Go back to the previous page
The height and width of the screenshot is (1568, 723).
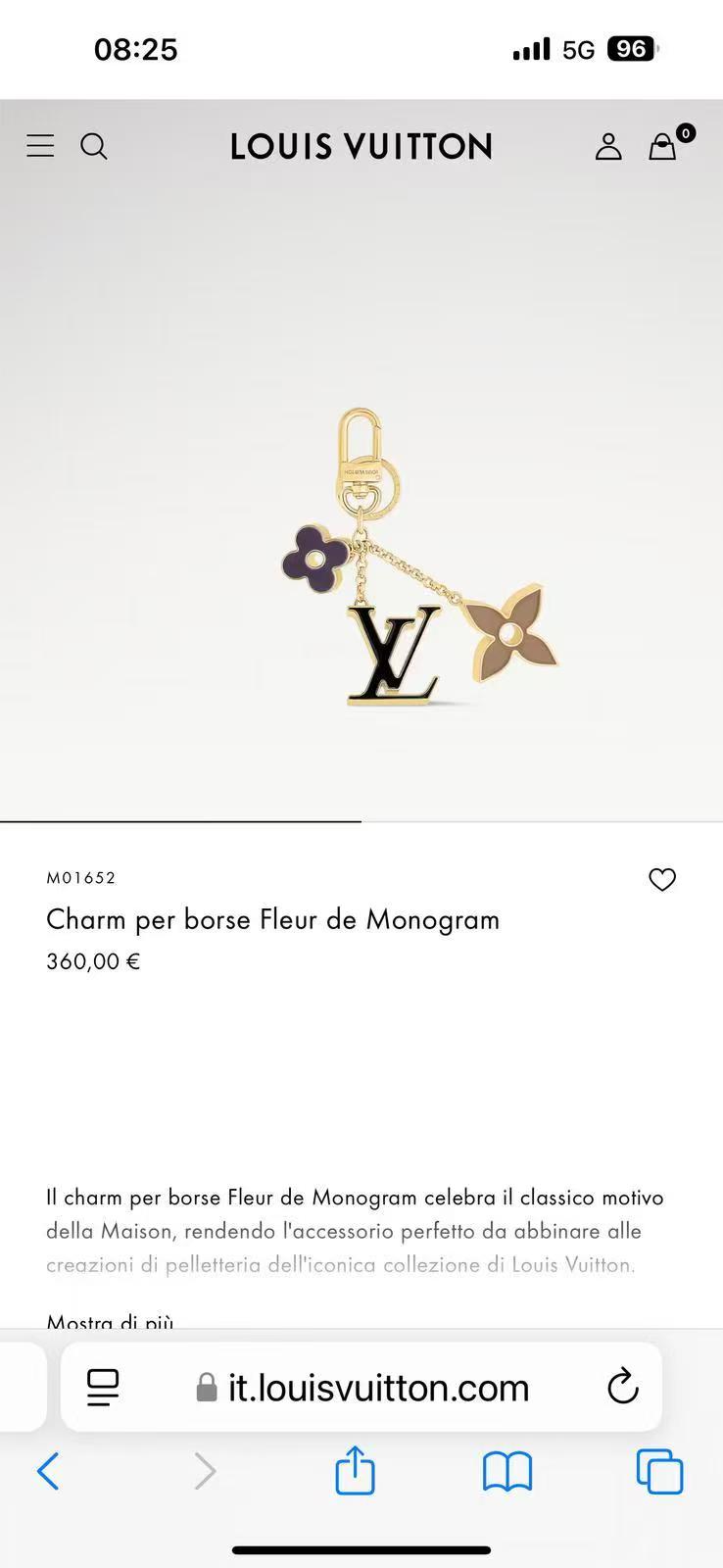48,1471
